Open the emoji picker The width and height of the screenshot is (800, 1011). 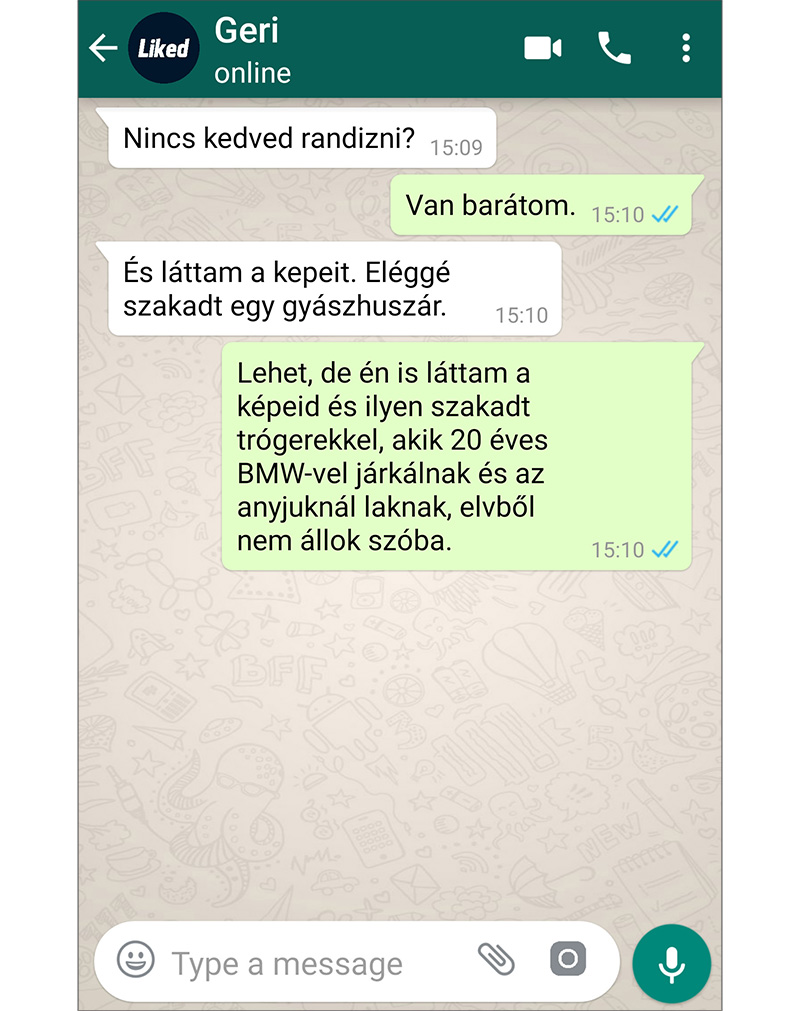[x=136, y=961]
